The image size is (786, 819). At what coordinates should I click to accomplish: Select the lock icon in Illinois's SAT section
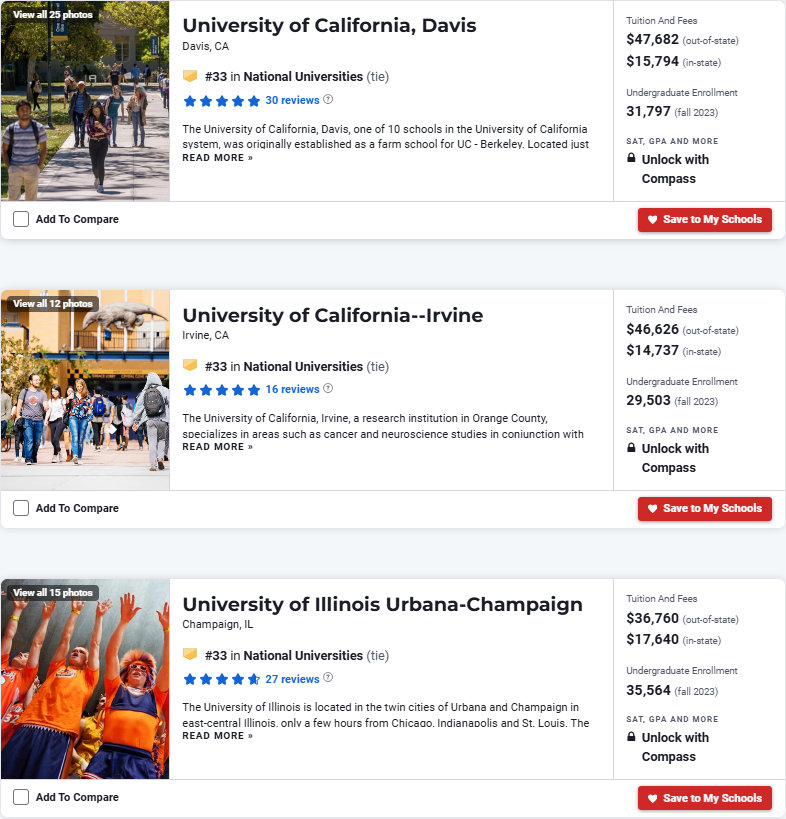[x=631, y=737]
